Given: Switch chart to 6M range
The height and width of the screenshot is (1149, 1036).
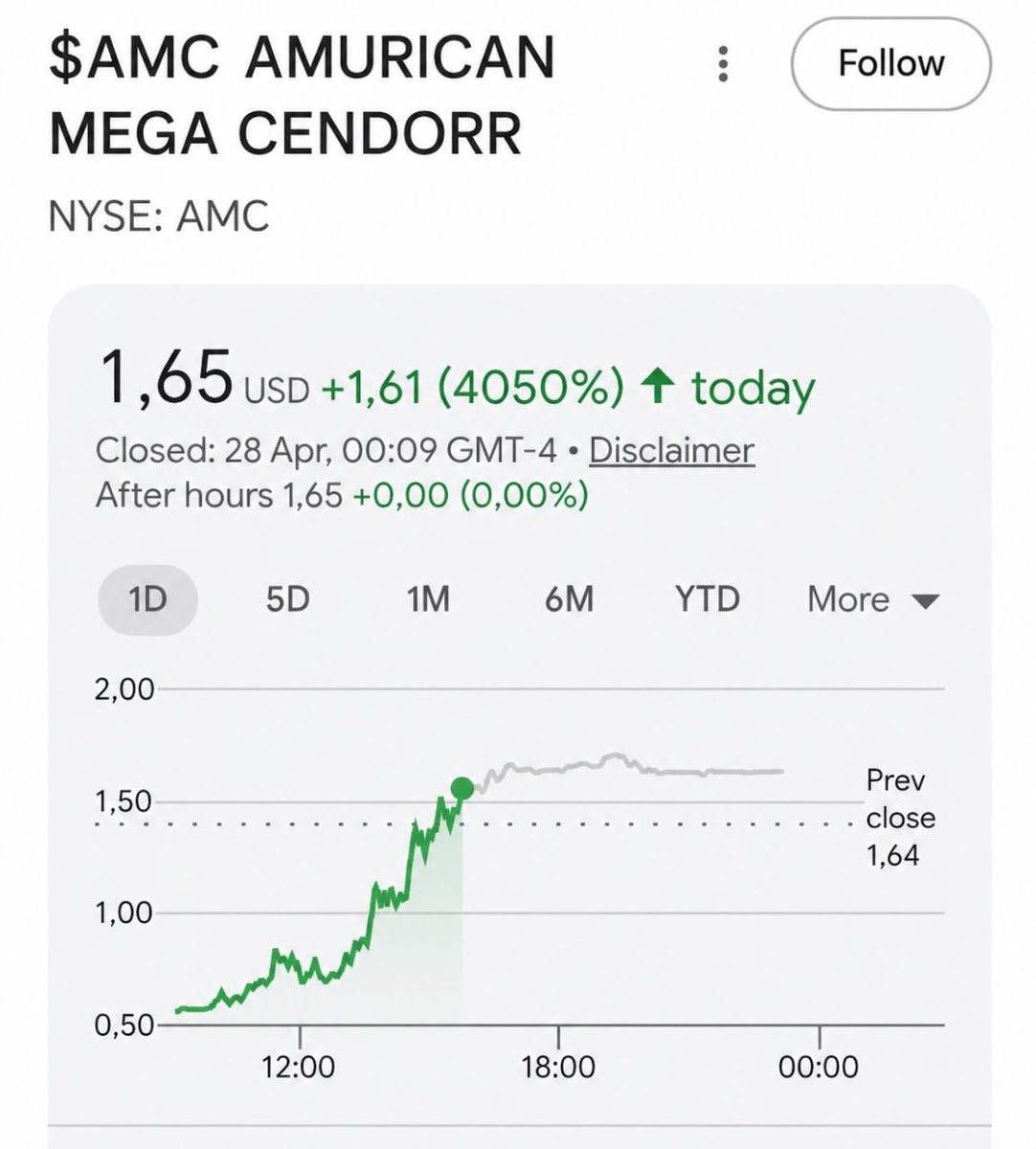Looking at the screenshot, I should (569, 599).
